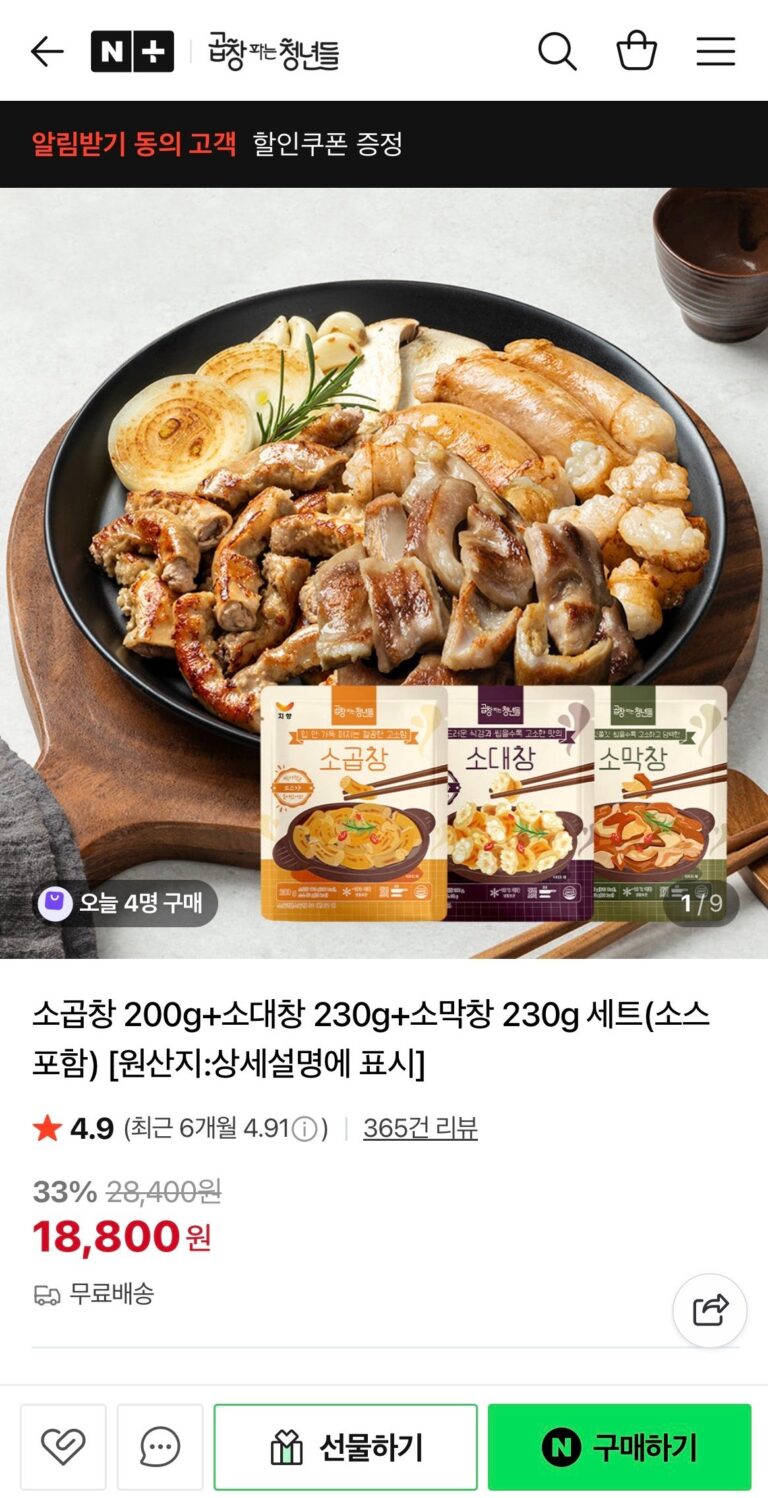This screenshot has height=1498, width=768.
Task: Add this product to wishlist
Action: 63,1446
